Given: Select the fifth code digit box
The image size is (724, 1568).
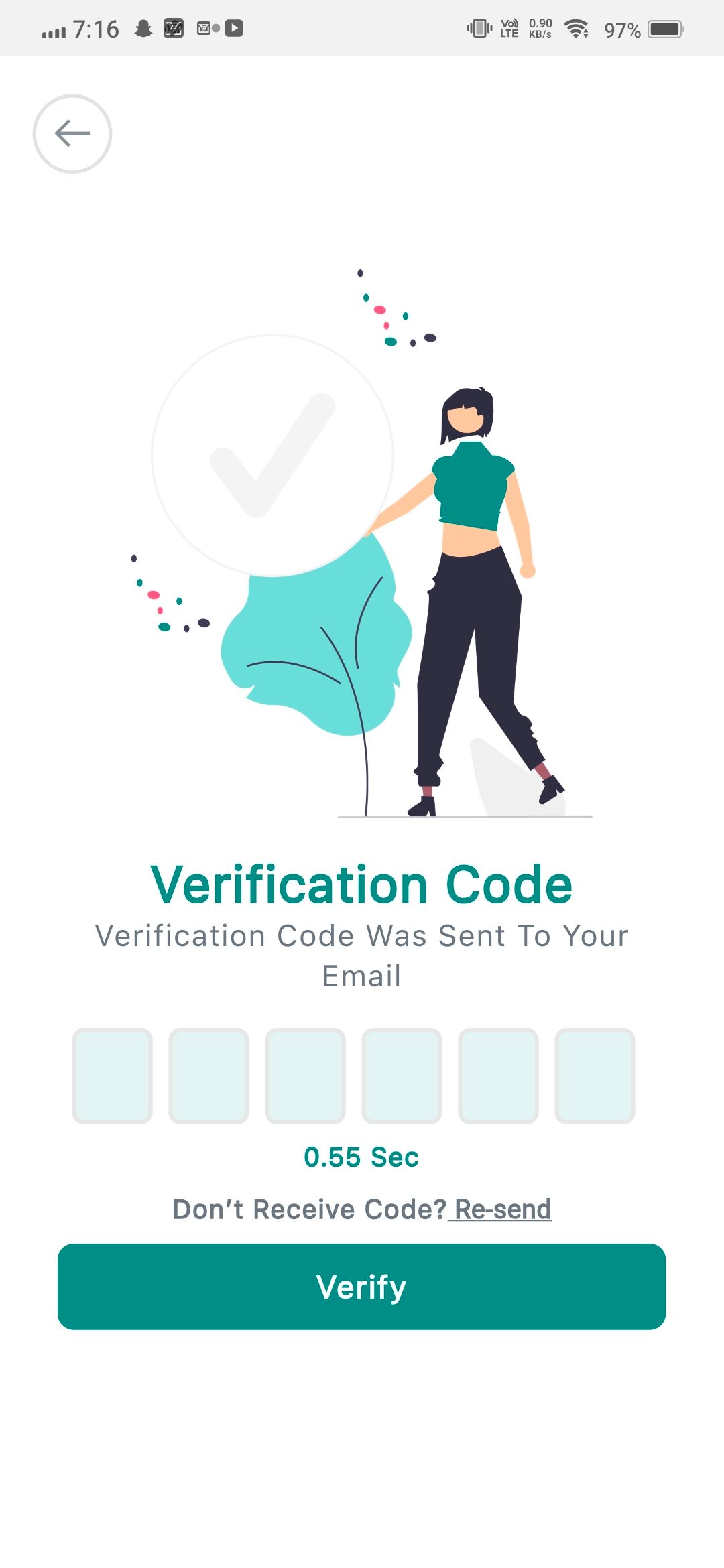Looking at the screenshot, I should (x=499, y=1075).
